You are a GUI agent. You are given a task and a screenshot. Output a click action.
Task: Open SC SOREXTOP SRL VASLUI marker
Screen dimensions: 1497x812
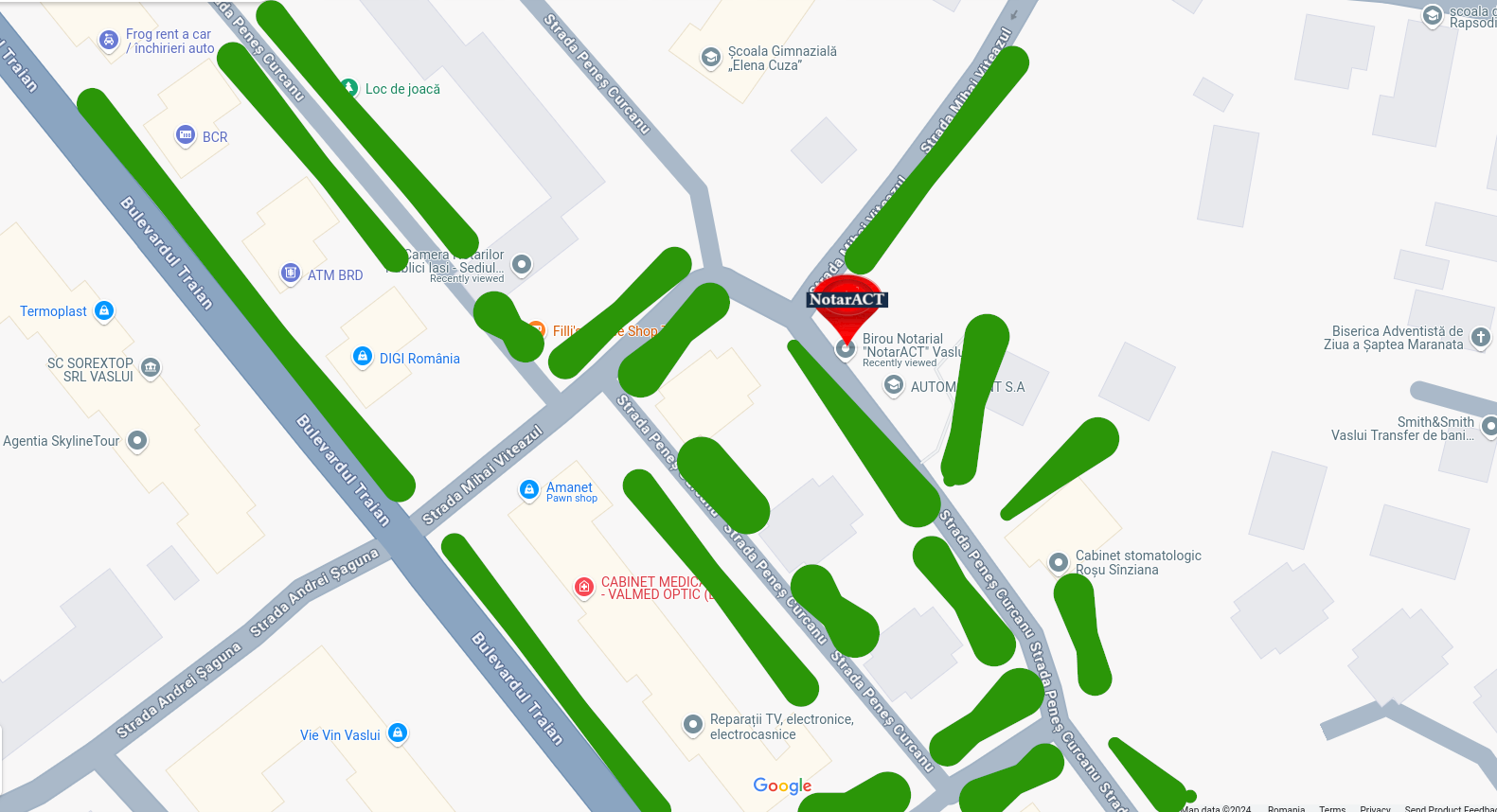tap(150, 368)
